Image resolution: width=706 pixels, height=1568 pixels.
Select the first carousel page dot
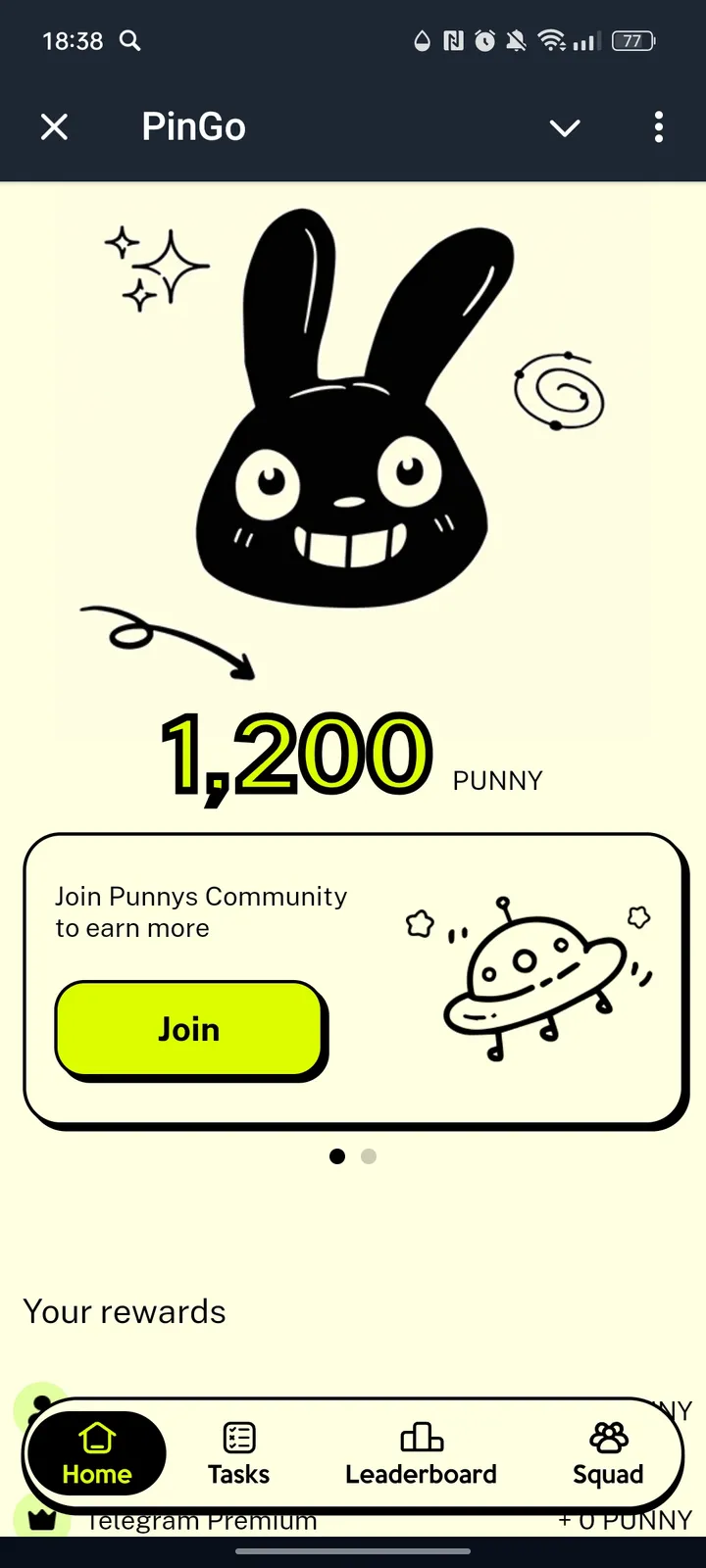(x=337, y=1156)
